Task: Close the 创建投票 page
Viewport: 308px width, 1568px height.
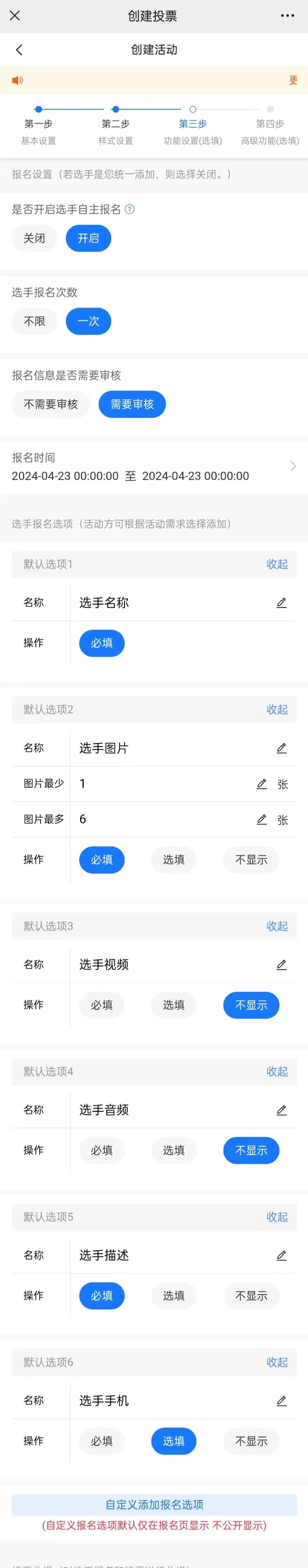Action: (x=15, y=16)
